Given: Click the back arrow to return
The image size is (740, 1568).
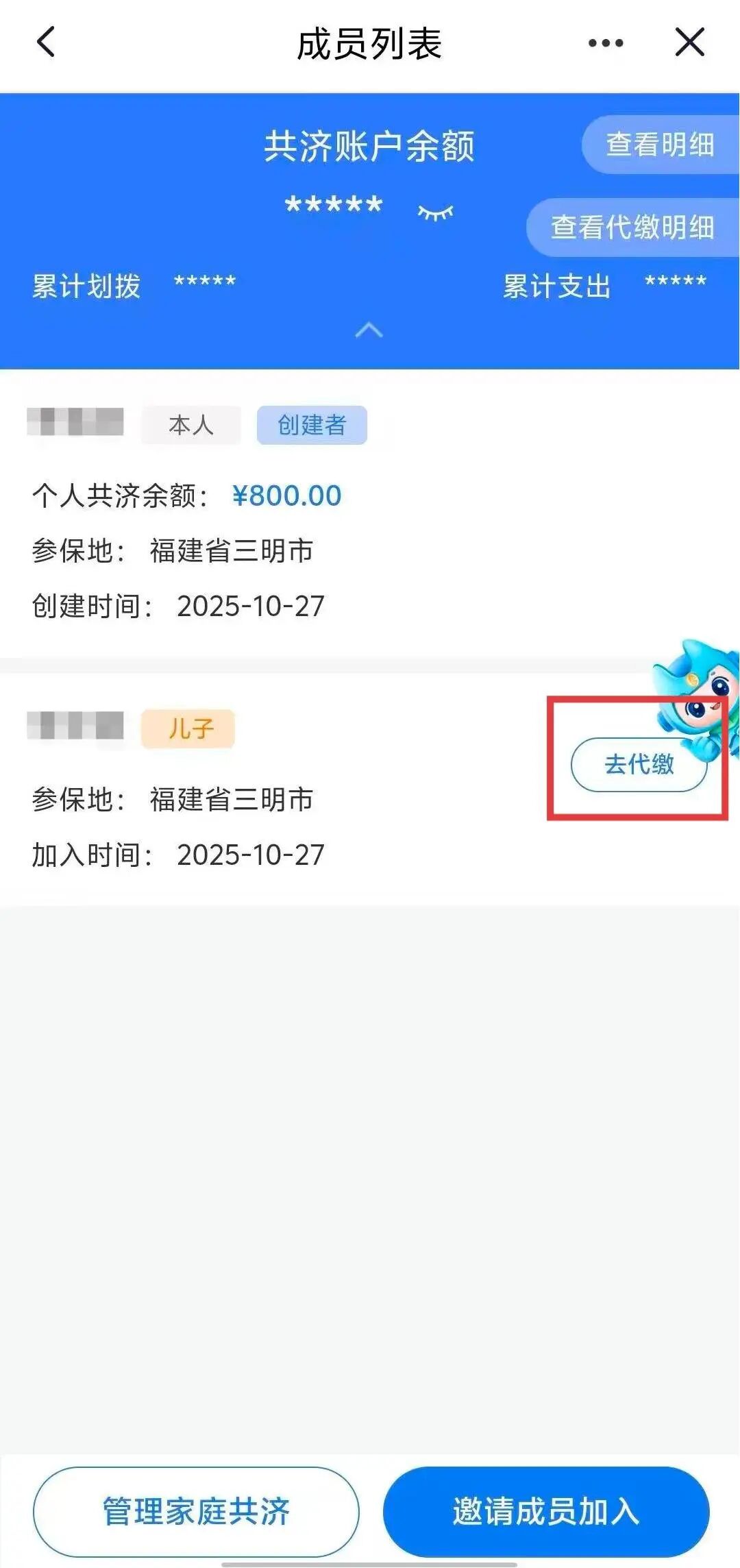Looking at the screenshot, I should 44,42.
